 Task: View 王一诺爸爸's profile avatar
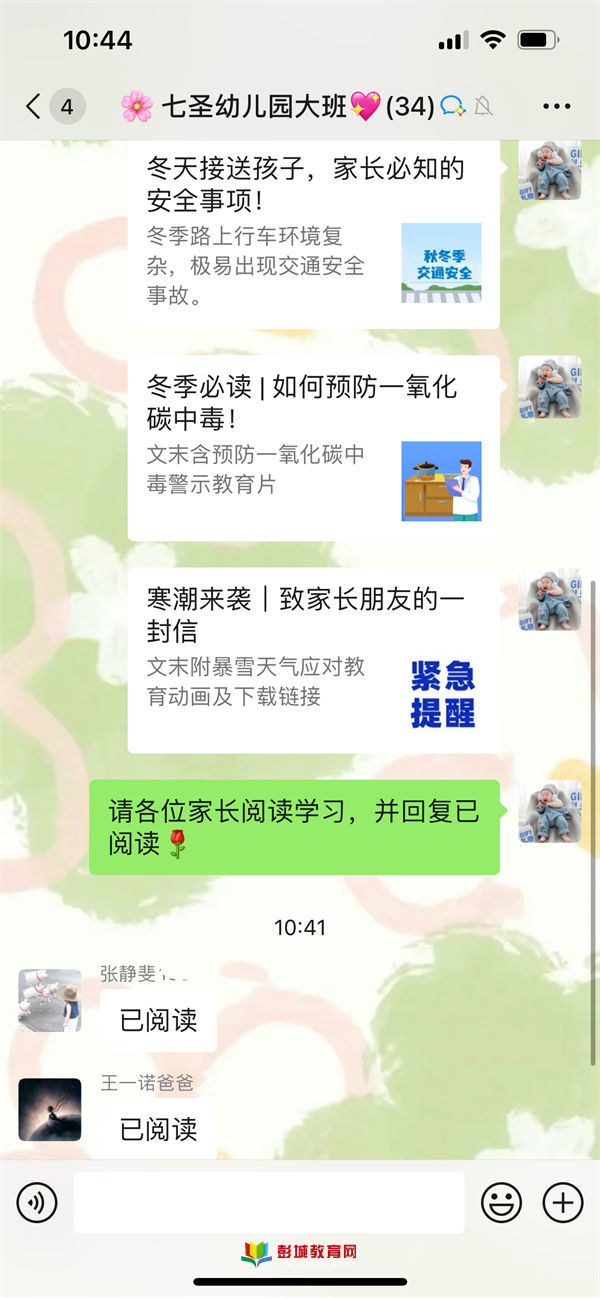point(50,1109)
